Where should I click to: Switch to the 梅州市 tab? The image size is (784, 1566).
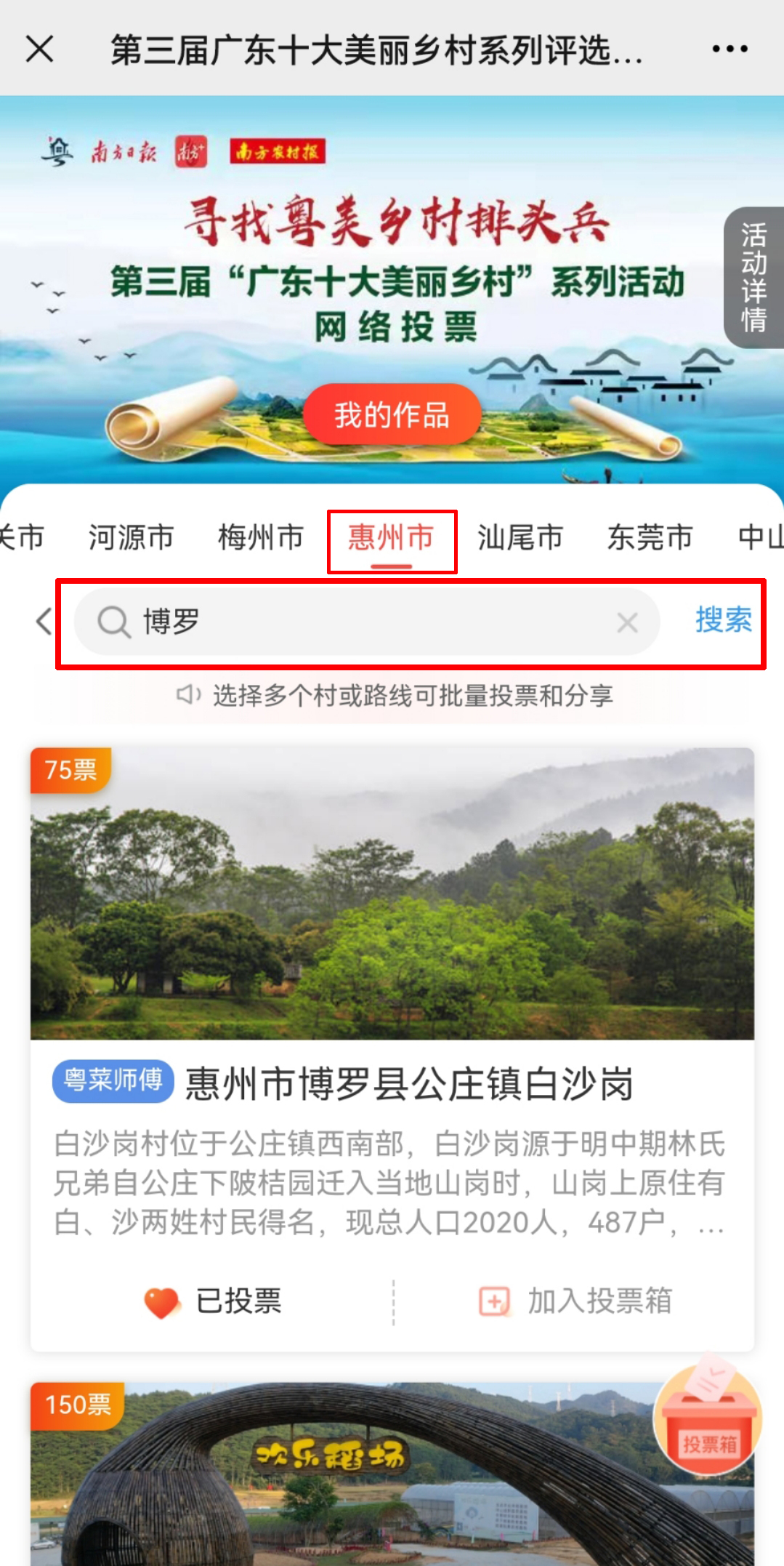[260, 537]
